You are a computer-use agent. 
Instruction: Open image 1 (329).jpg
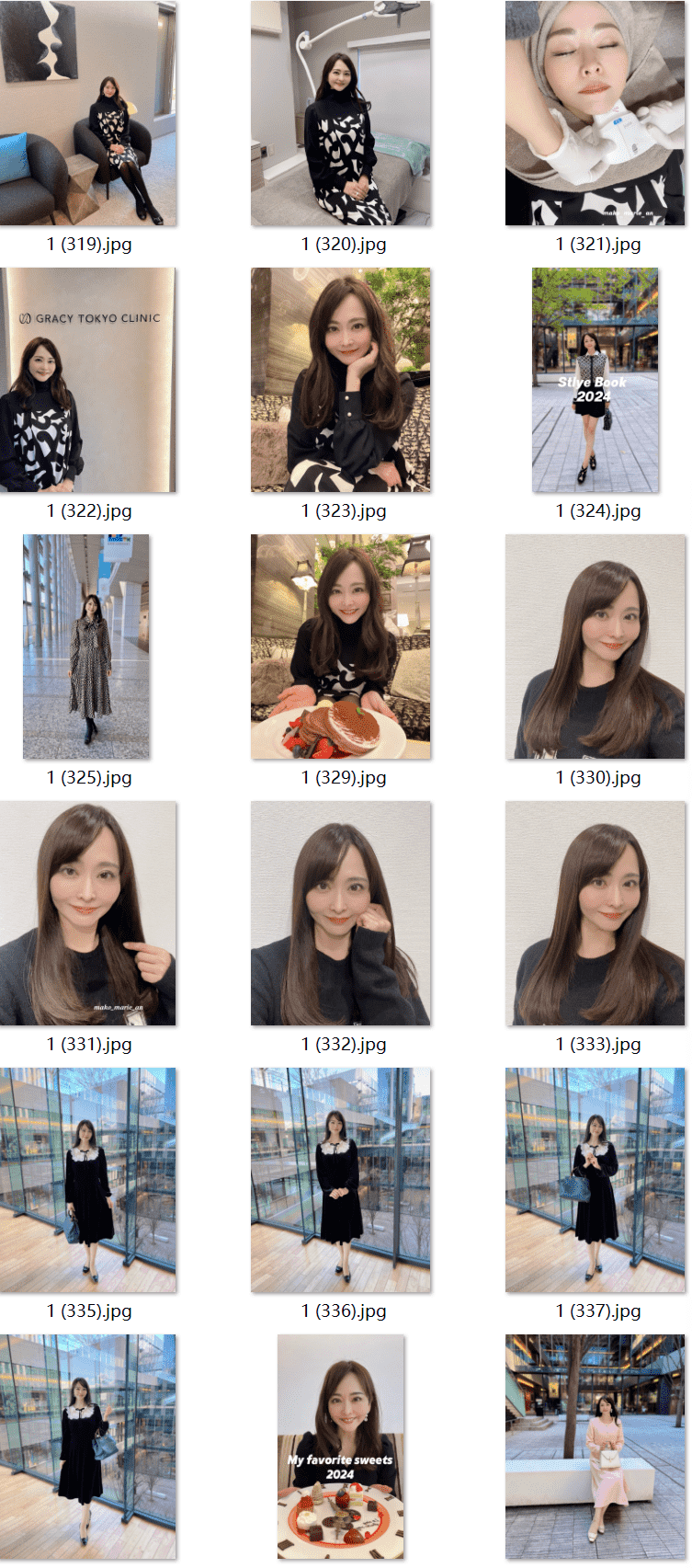pyautogui.click(x=341, y=647)
